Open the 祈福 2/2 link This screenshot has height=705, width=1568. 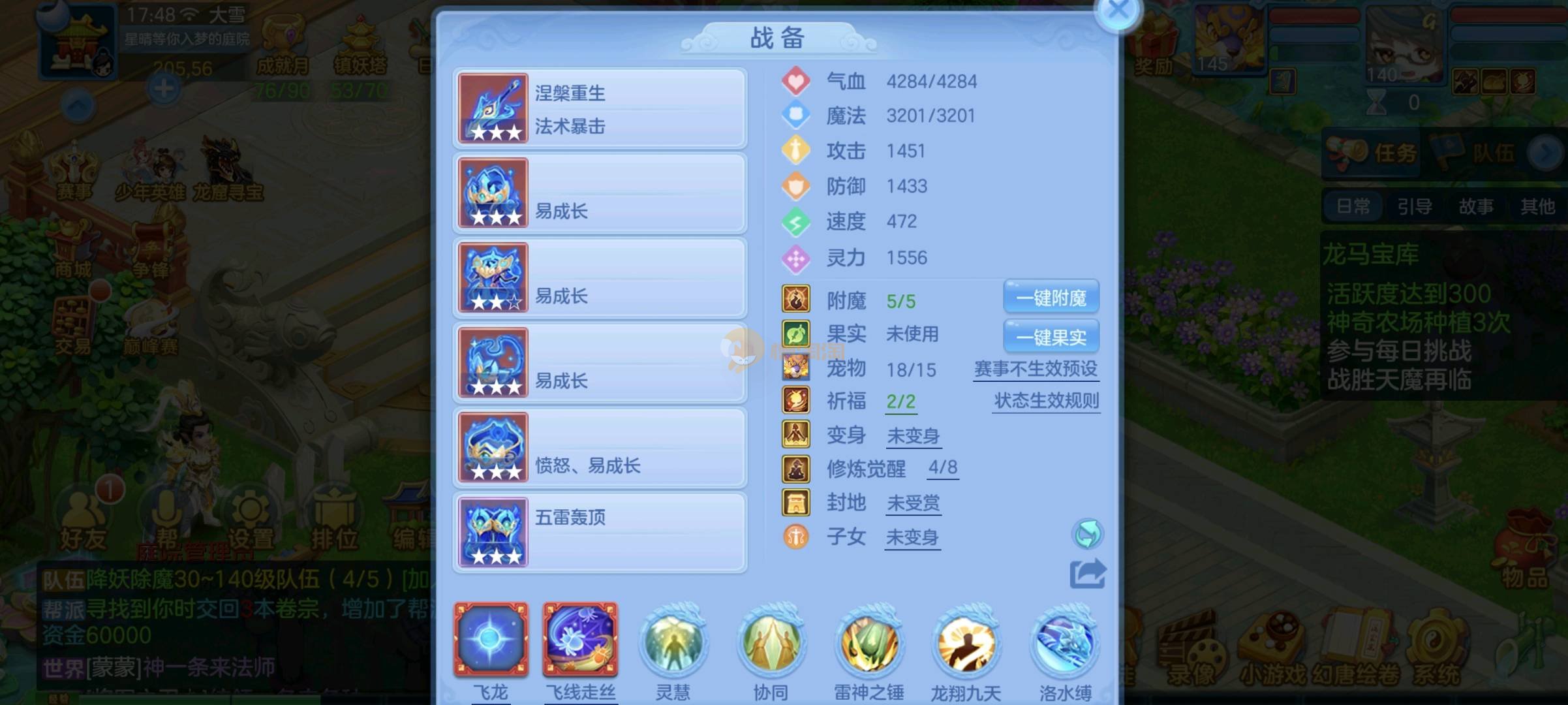click(900, 401)
